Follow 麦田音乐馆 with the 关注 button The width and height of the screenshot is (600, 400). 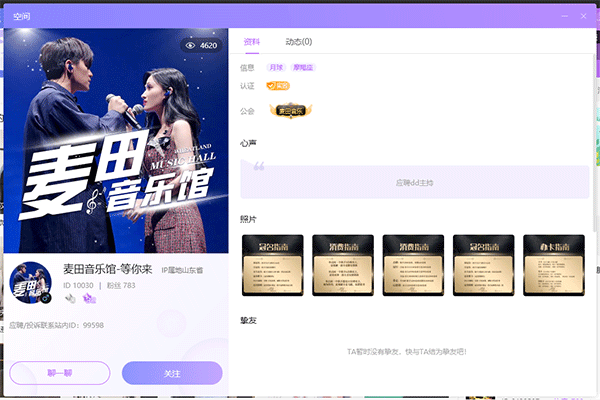tap(172, 373)
